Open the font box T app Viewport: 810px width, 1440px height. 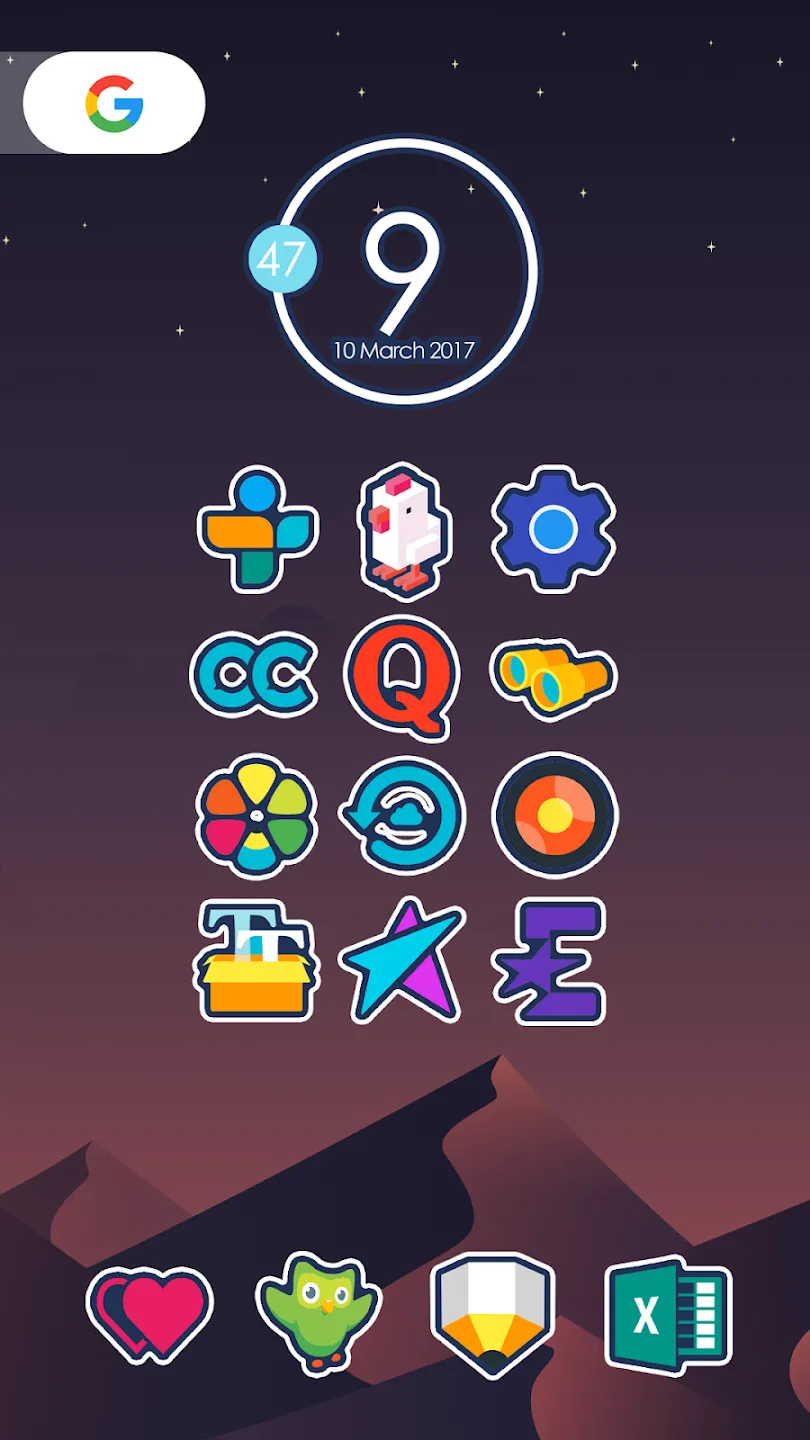tap(257, 961)
